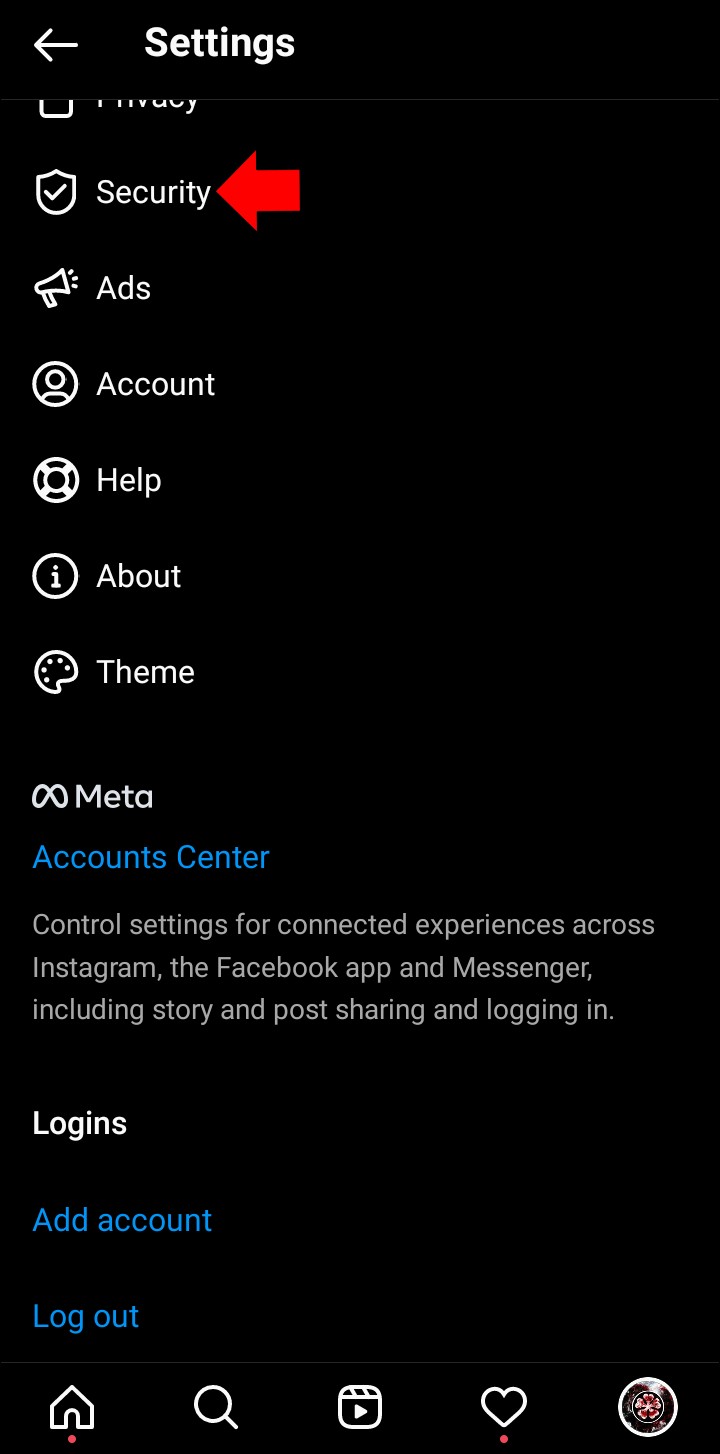Switch to the Search tab

point(216,1408)
